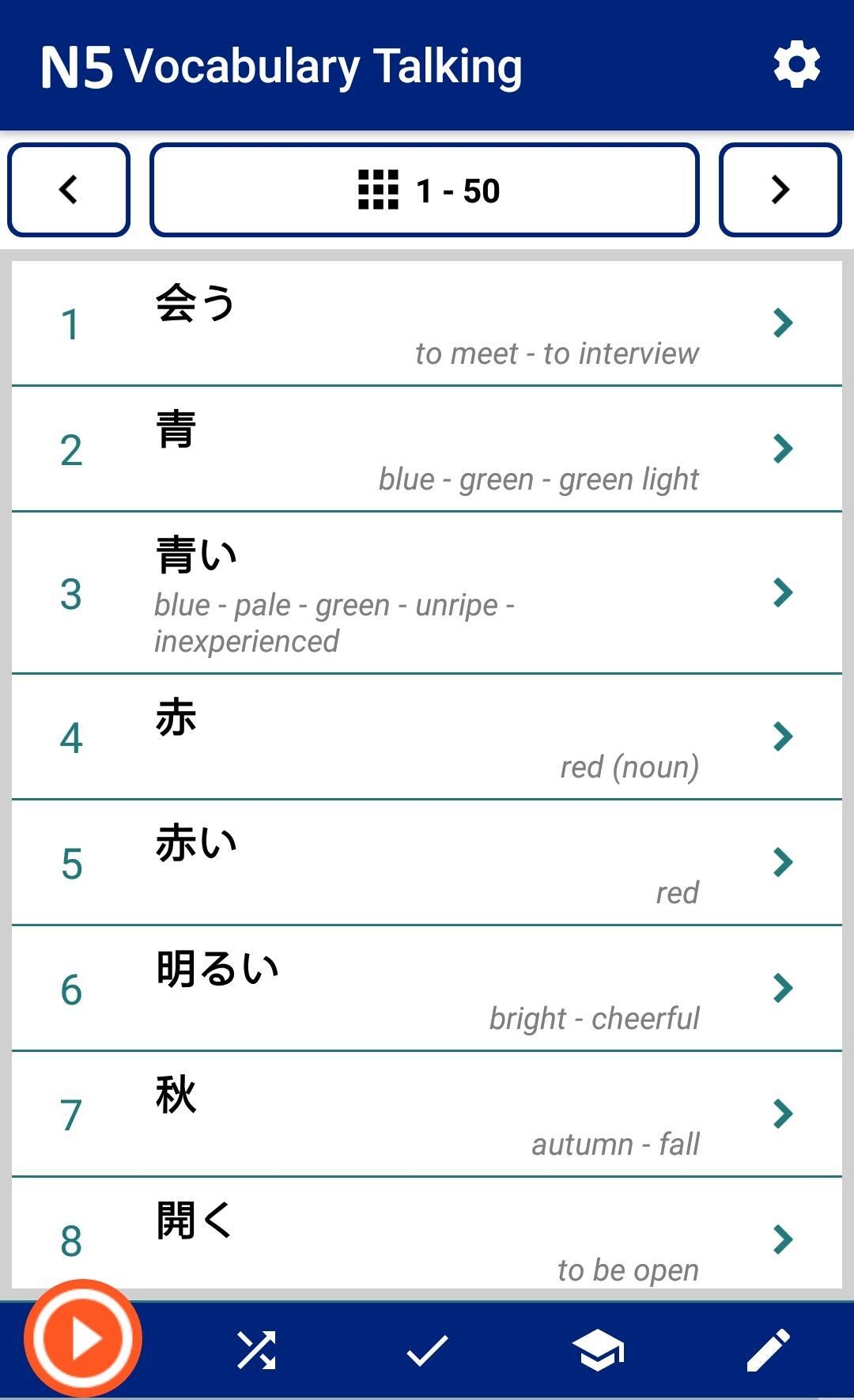Tap the pencil edit icon
854x1400 pixels.
coord(768,1350)
